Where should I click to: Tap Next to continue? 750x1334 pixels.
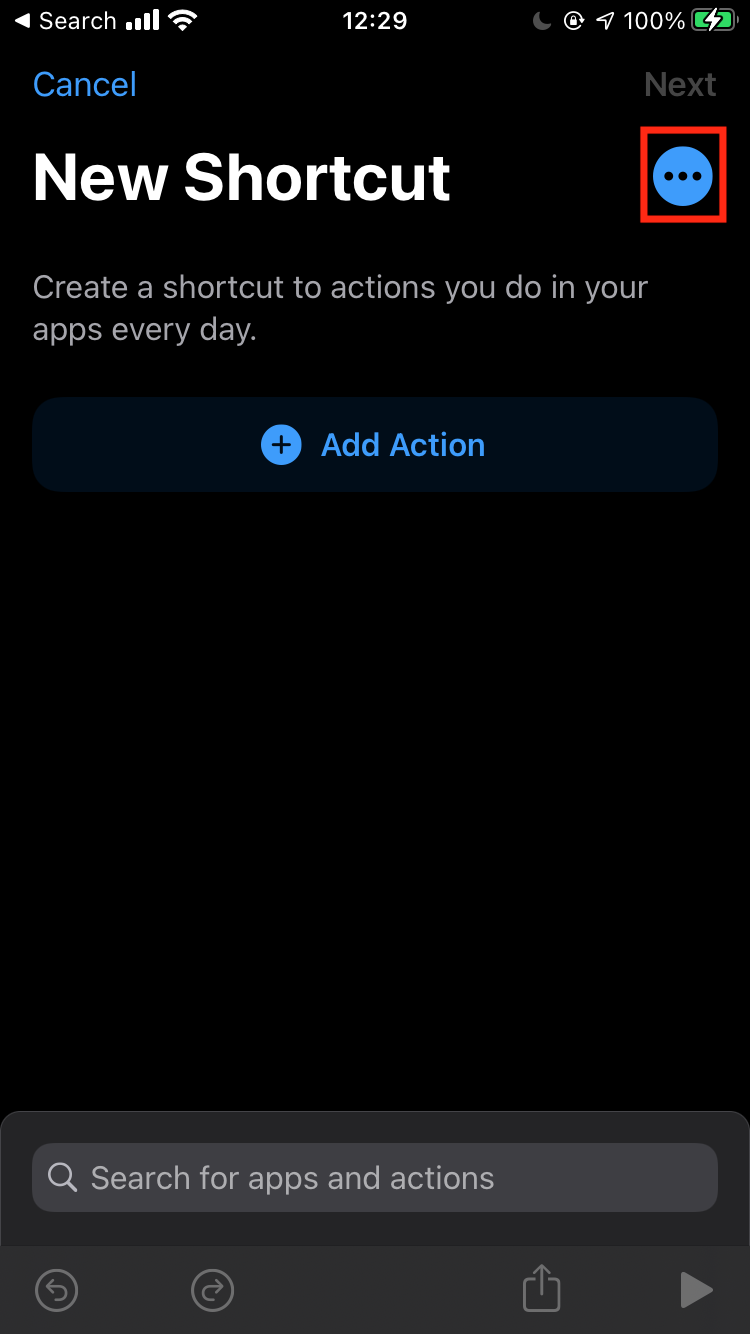[680, 84]
